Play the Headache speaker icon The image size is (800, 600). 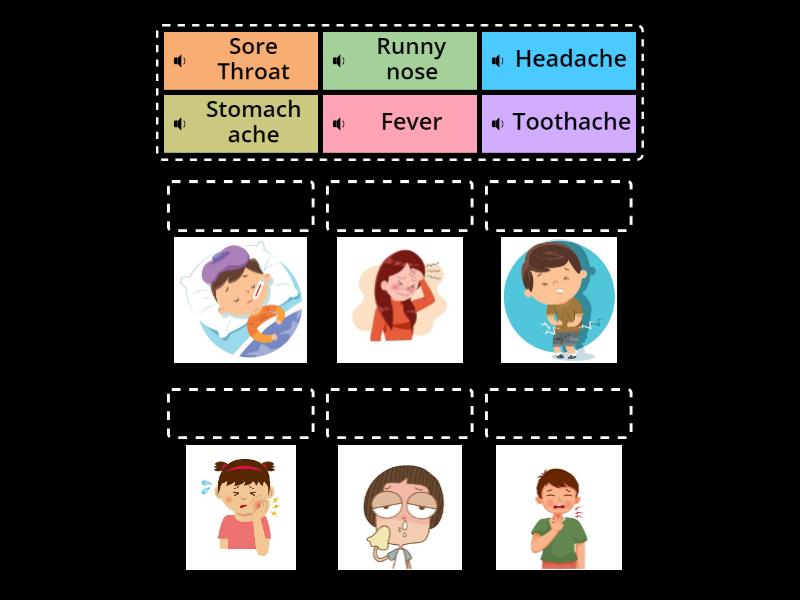(x=497, y=61)
